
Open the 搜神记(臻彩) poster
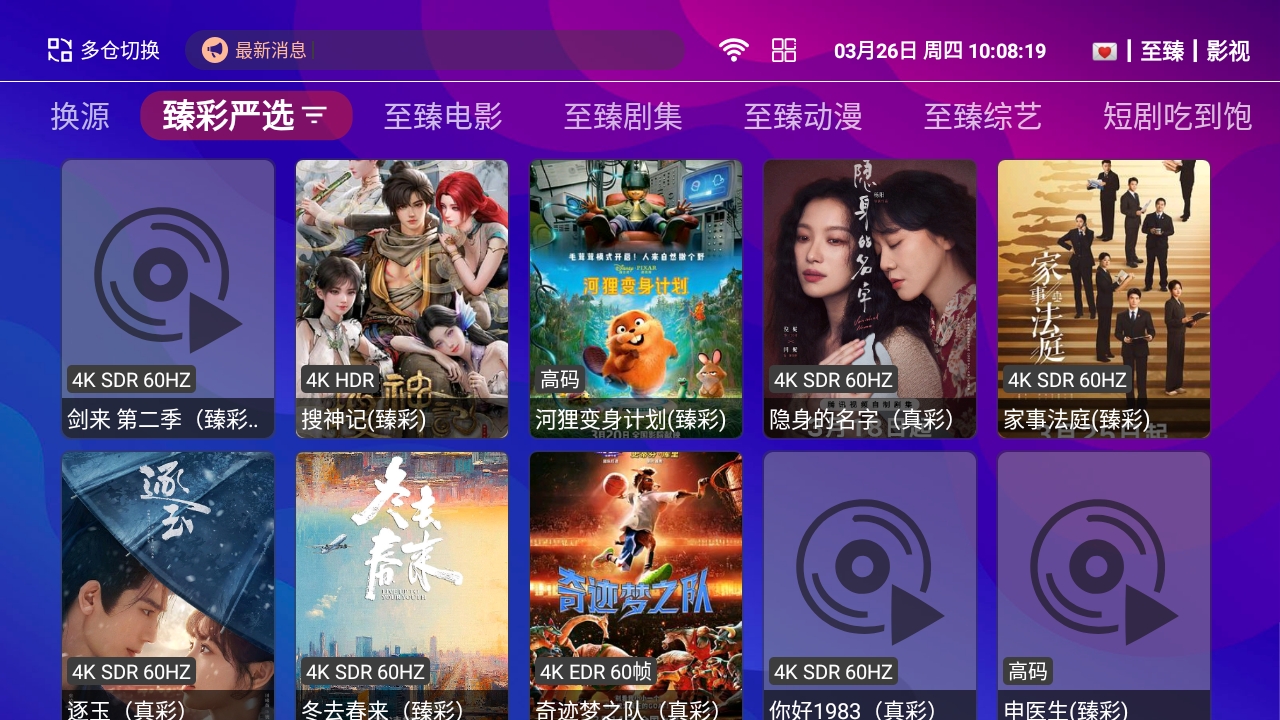pos(402,298)
